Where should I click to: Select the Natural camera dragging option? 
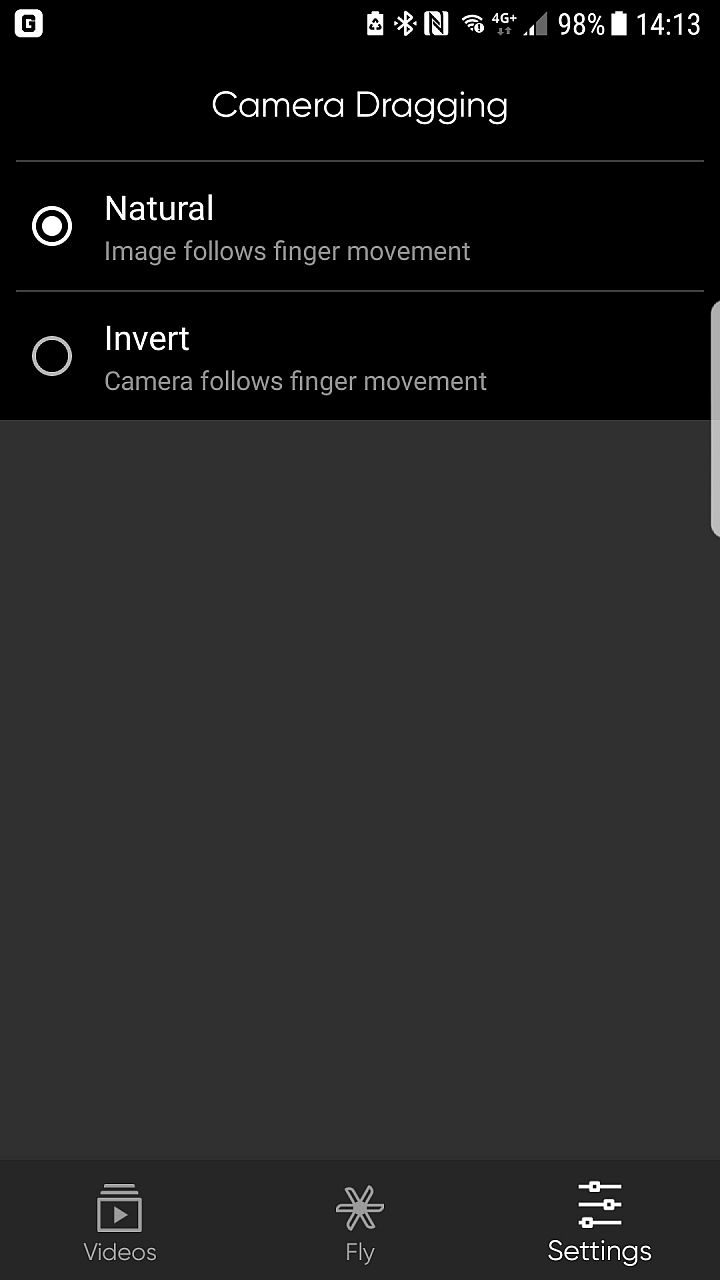(52, 226)
